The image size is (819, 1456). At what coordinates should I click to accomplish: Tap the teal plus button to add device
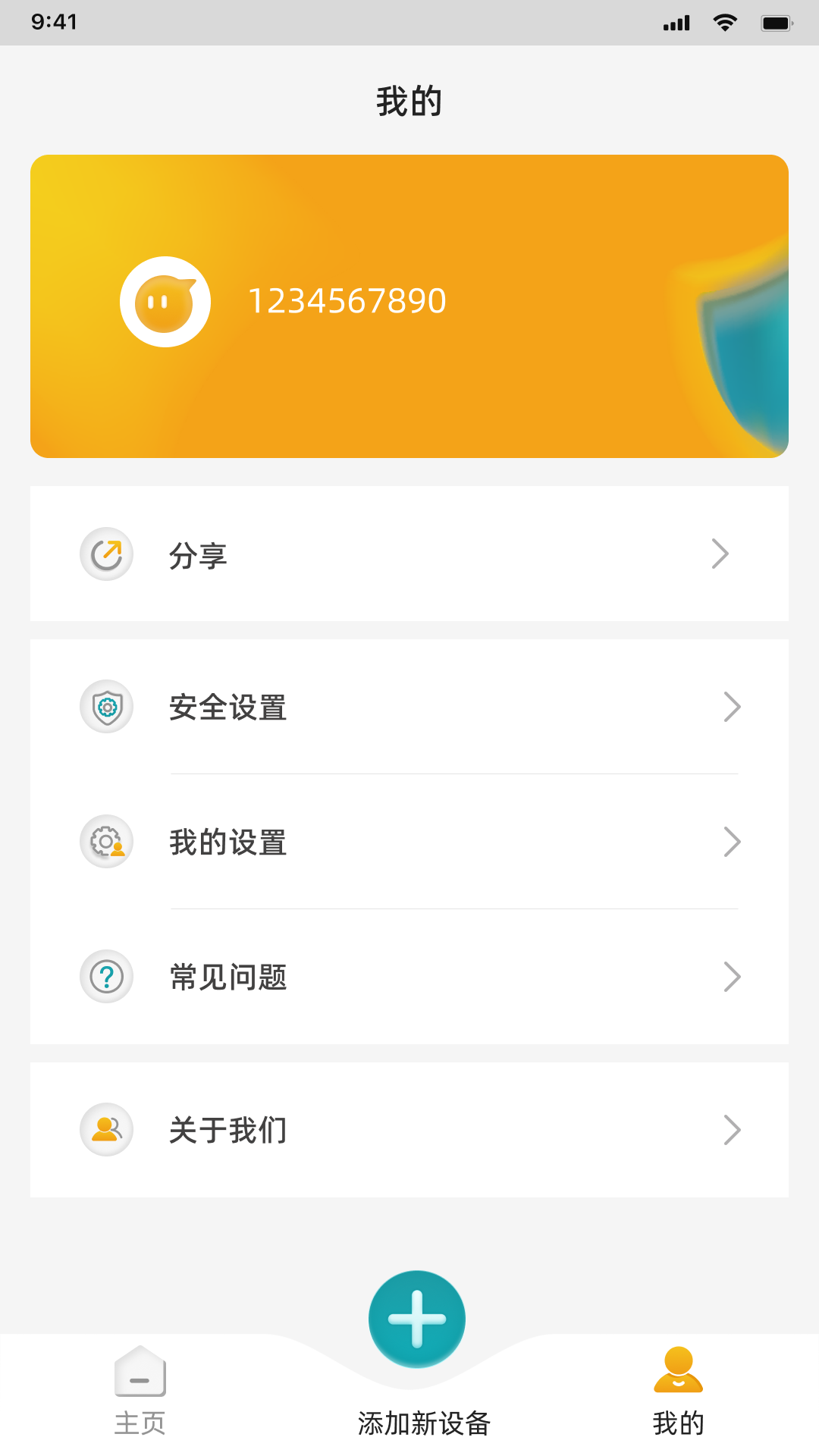tap(416, 1317)
